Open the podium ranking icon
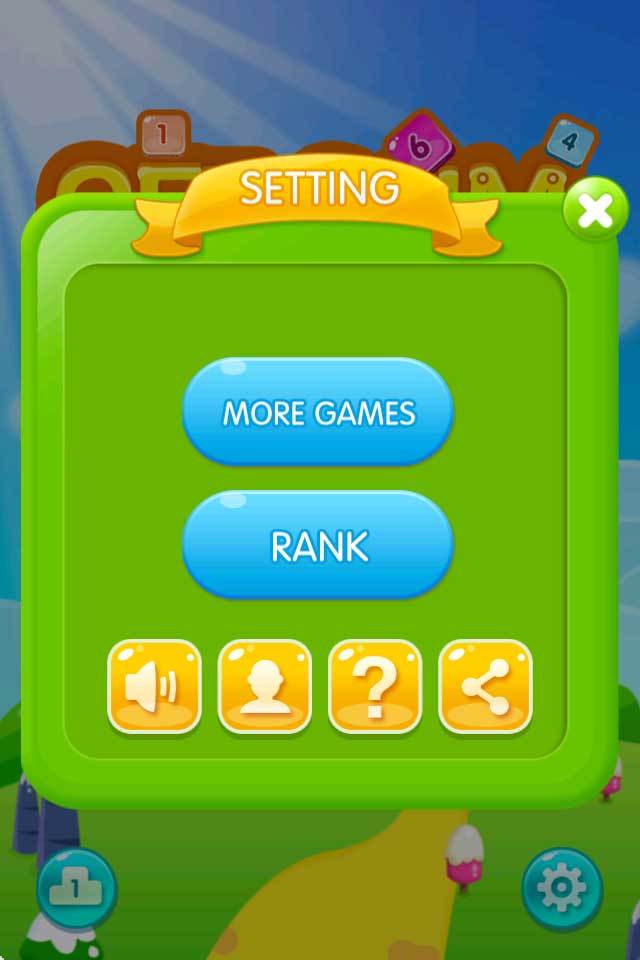640x960 pixels. pyautogui.click(x=77, y=887)
